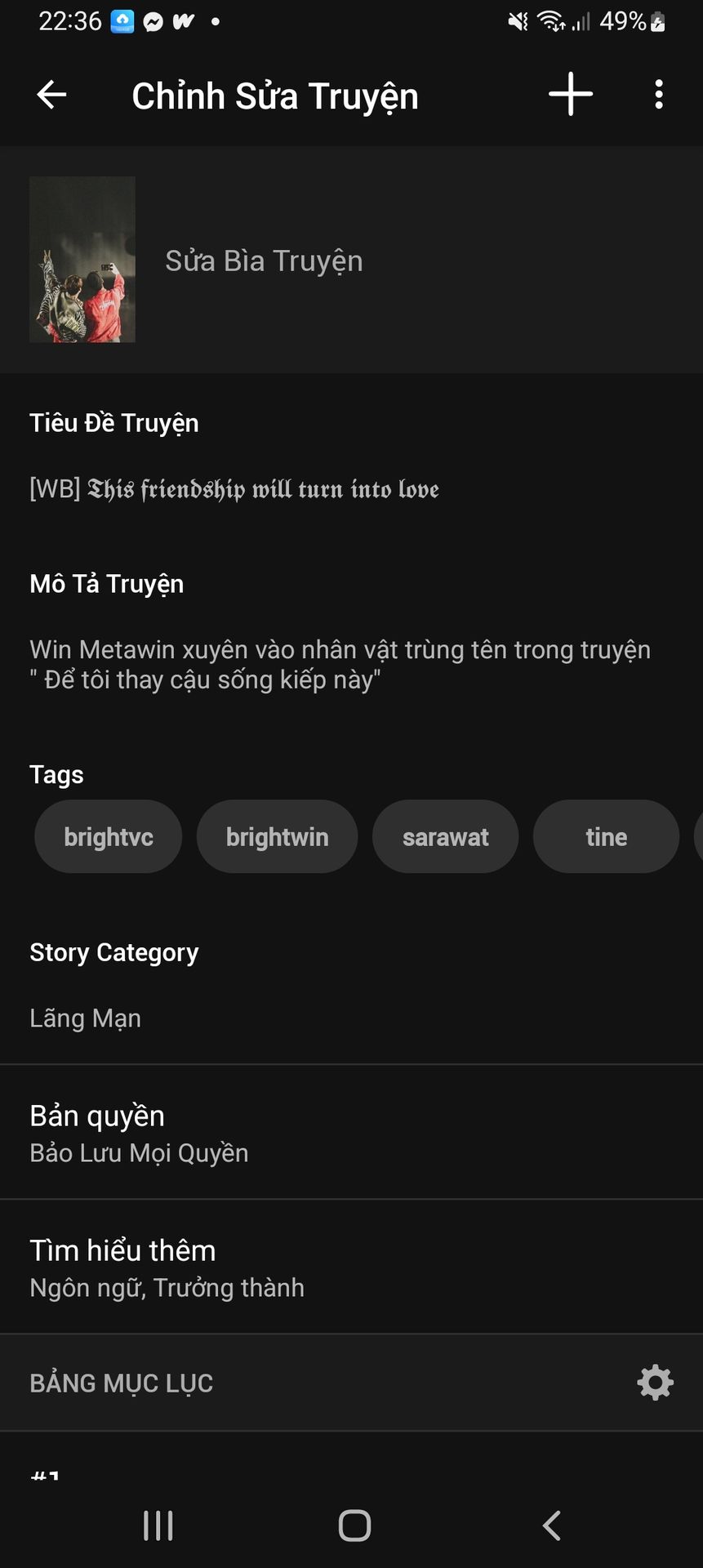Open Bản quyền copyright settings

click(139, 1133)
